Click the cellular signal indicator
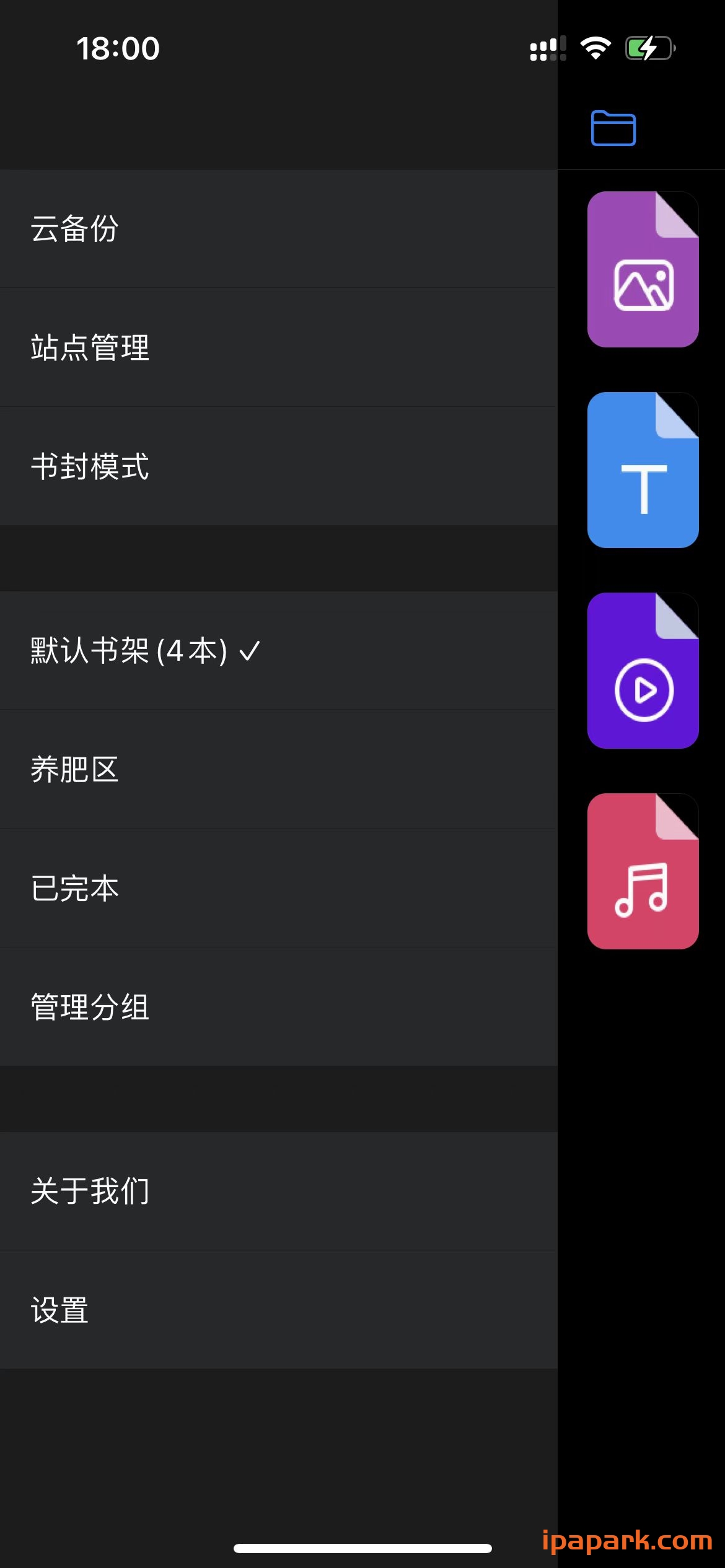 (x=548, y=48)
